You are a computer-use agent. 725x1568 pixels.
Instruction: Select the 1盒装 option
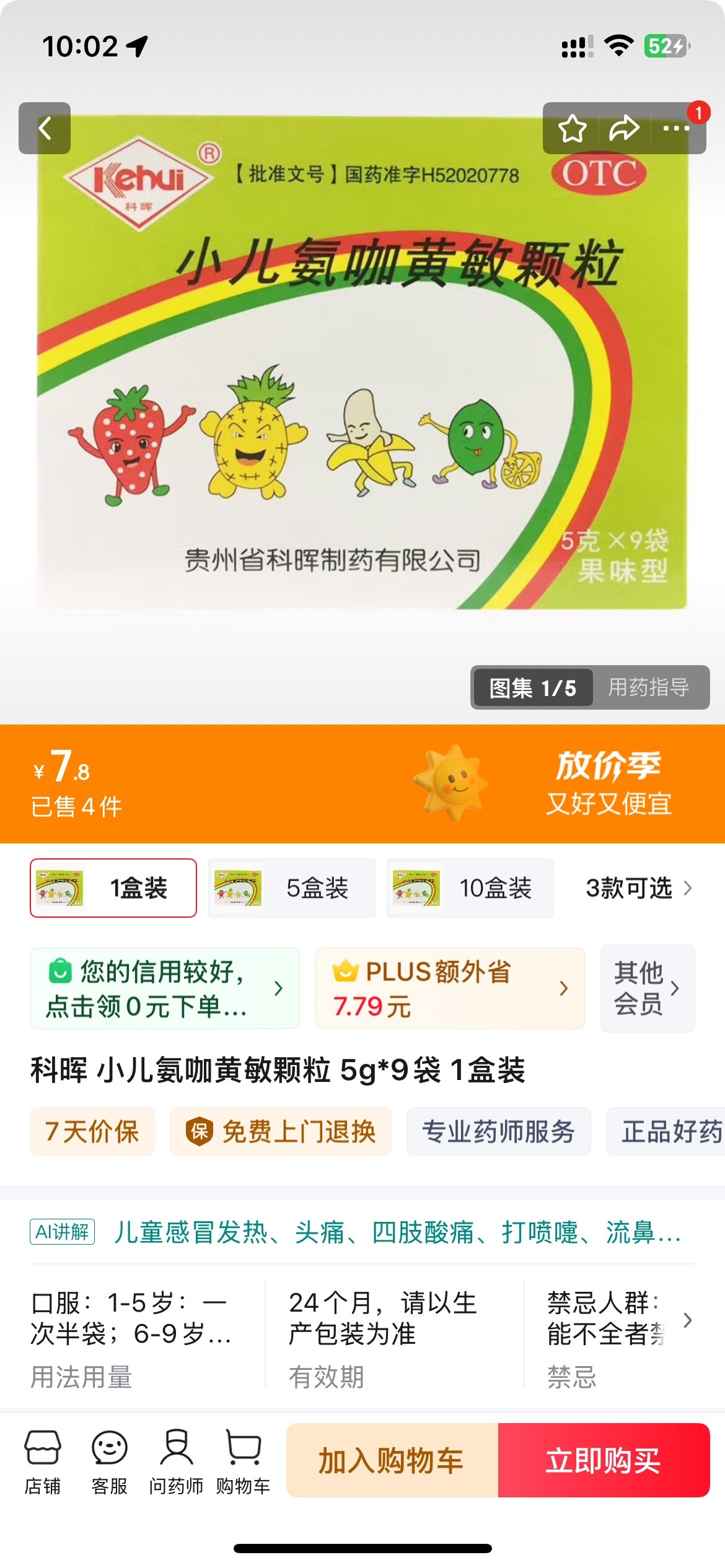pos(113,888)
